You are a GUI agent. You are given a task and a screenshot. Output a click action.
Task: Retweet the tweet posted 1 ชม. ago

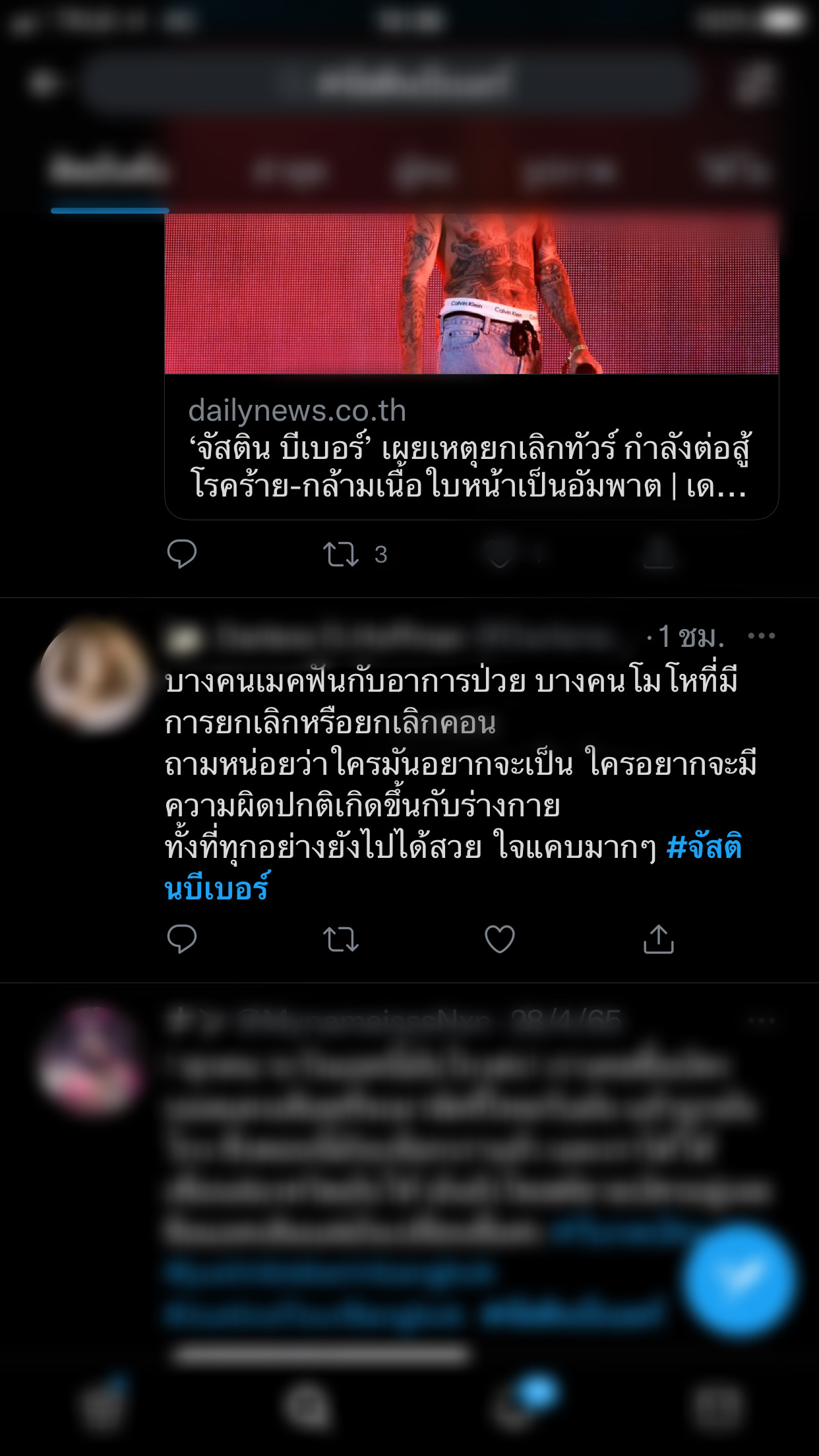coord(341,939)
